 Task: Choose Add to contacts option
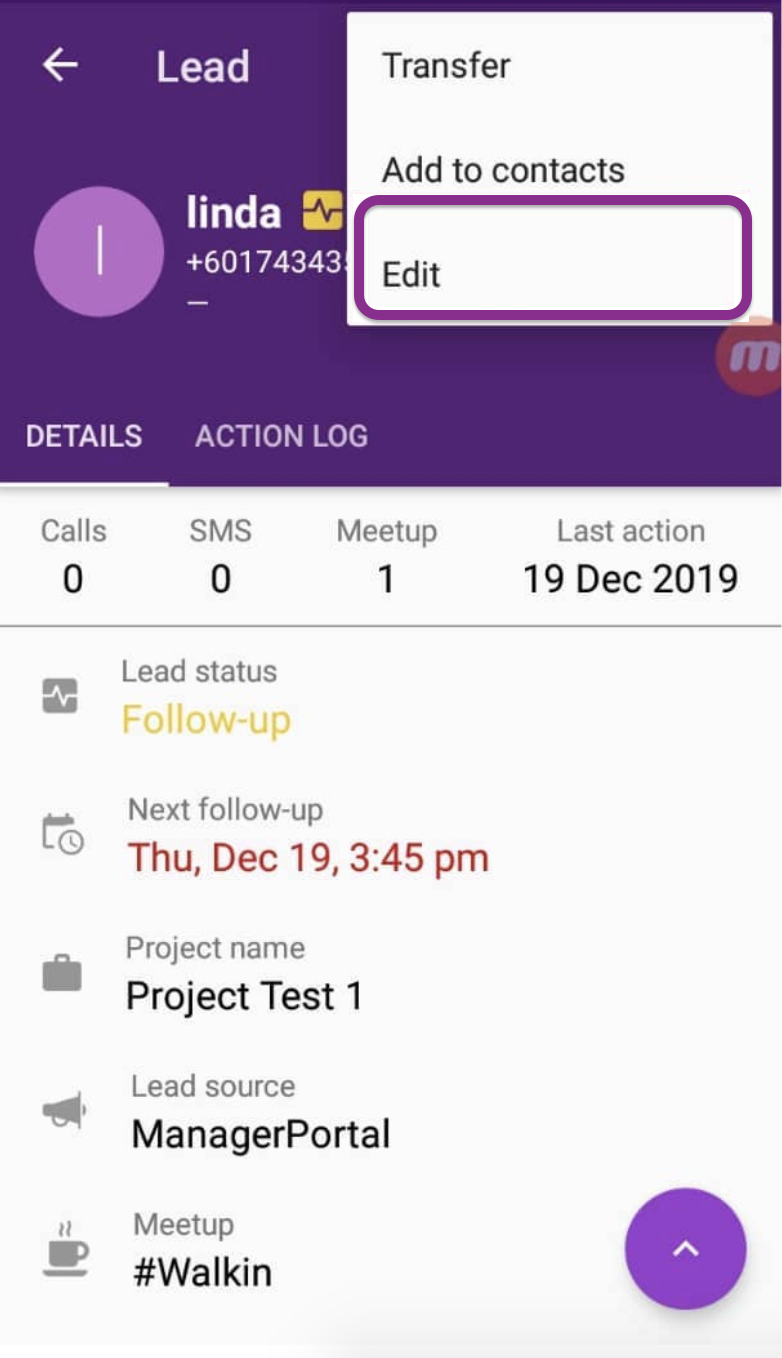503,170
